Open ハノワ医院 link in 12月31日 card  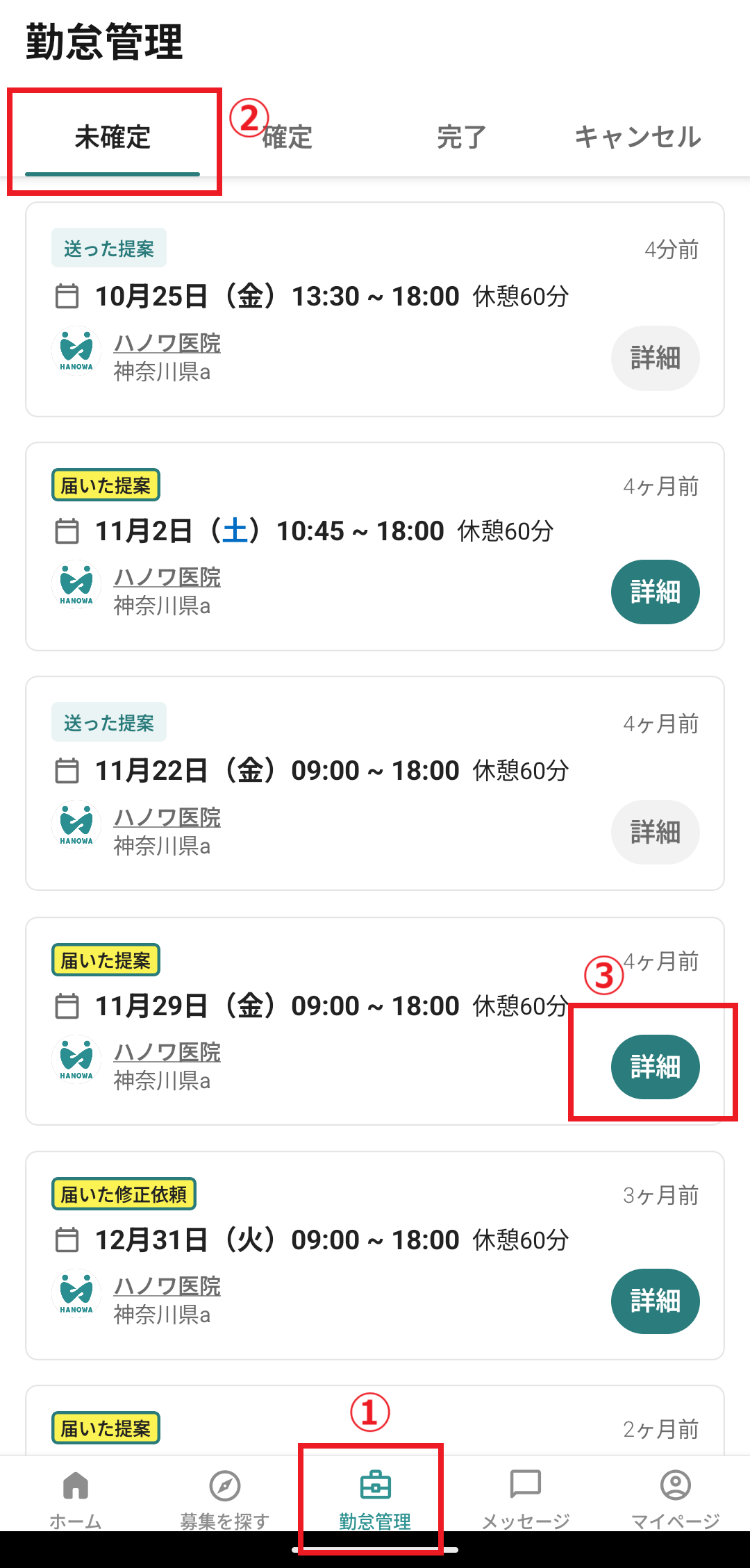click(x=167, y=1286)
